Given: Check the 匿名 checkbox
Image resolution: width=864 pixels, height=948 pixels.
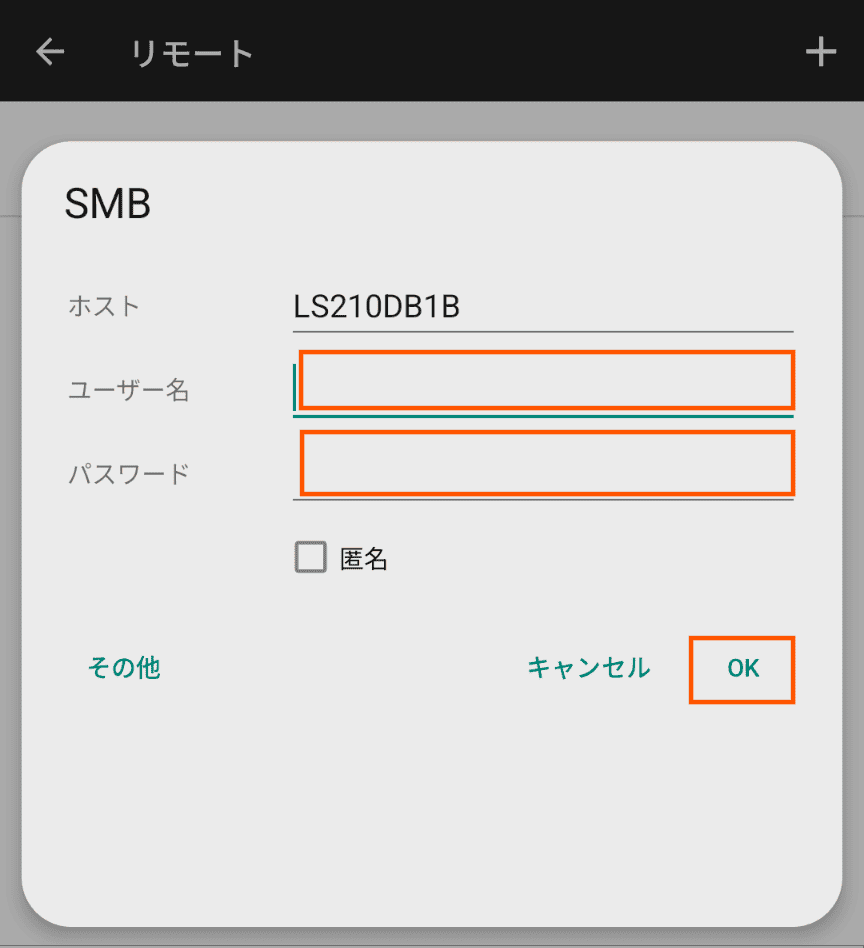Looking at the screenshot, I should (311, 558).
